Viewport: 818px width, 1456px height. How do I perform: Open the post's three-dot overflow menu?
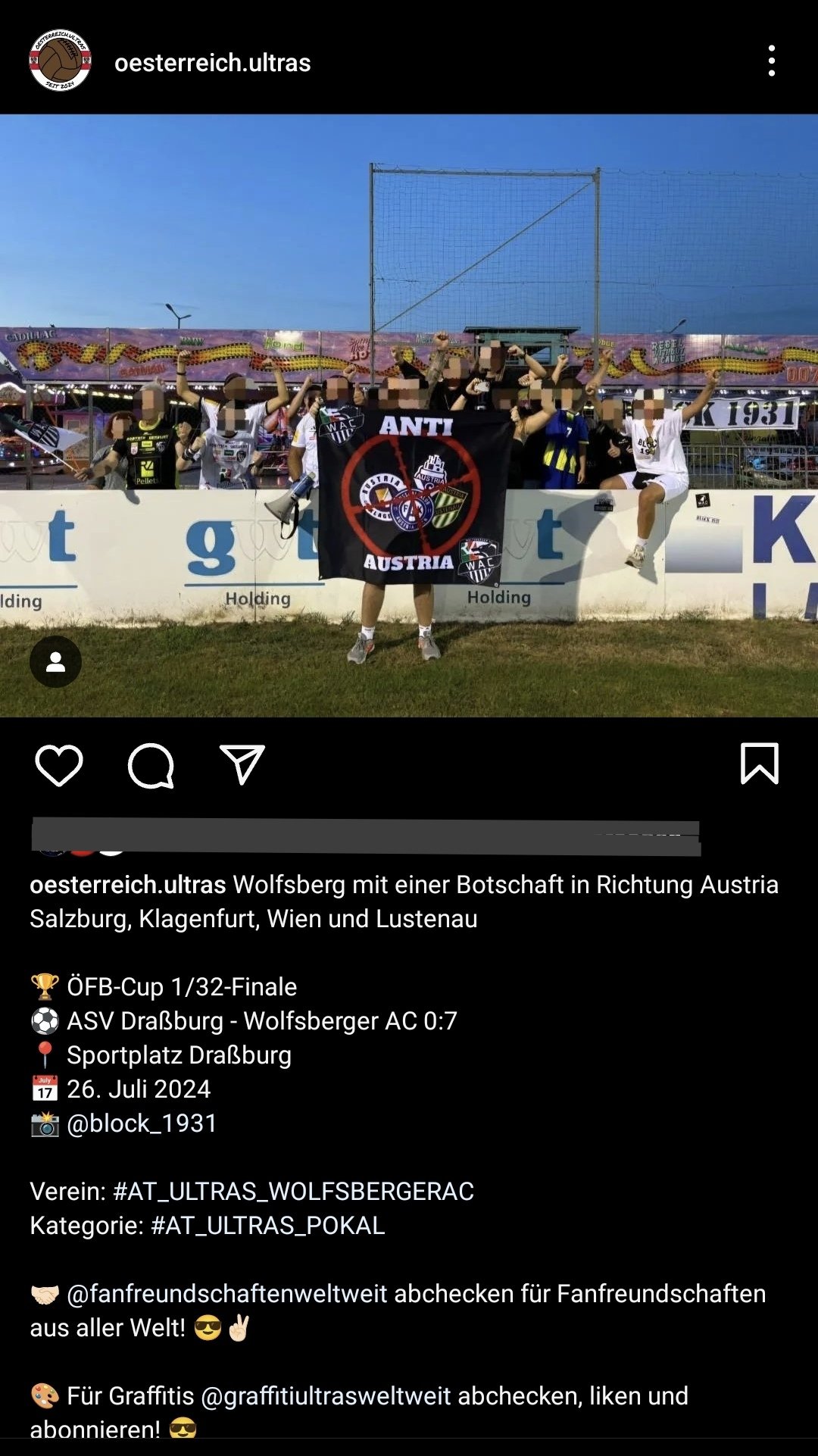(x=771, y=61)
